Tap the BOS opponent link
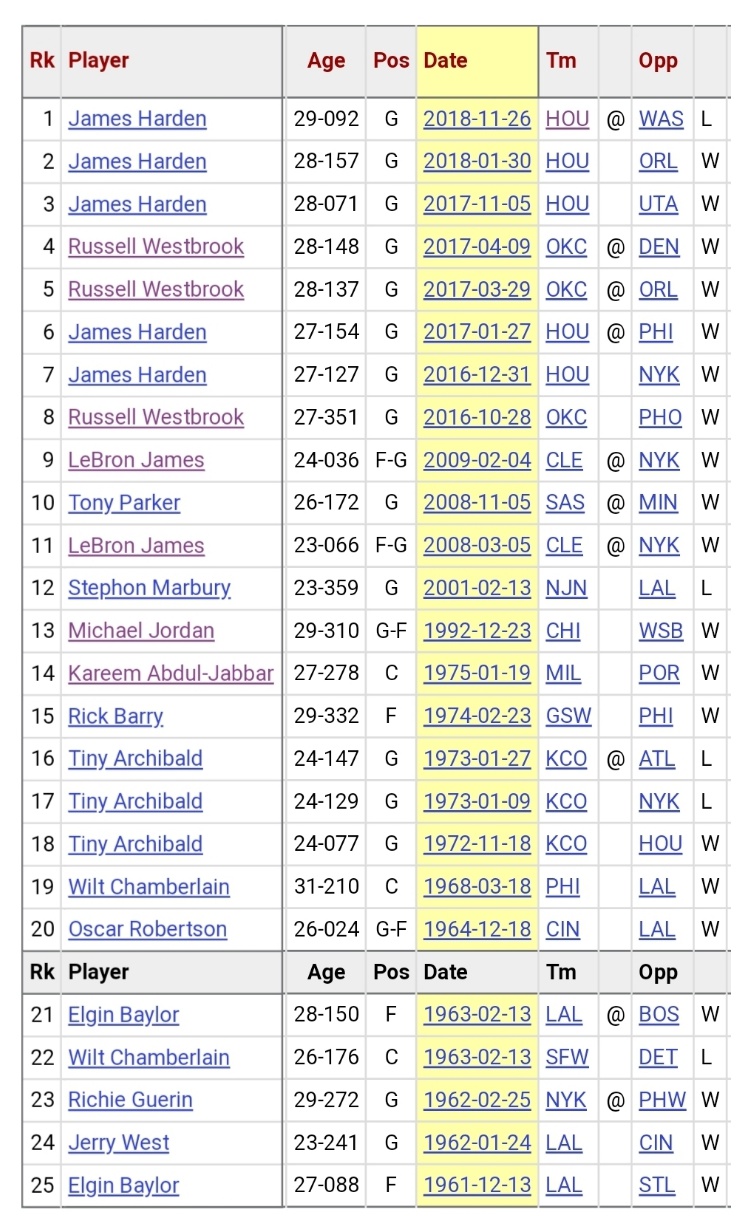Screen dimensions: 751x1223 [659, 1015]
